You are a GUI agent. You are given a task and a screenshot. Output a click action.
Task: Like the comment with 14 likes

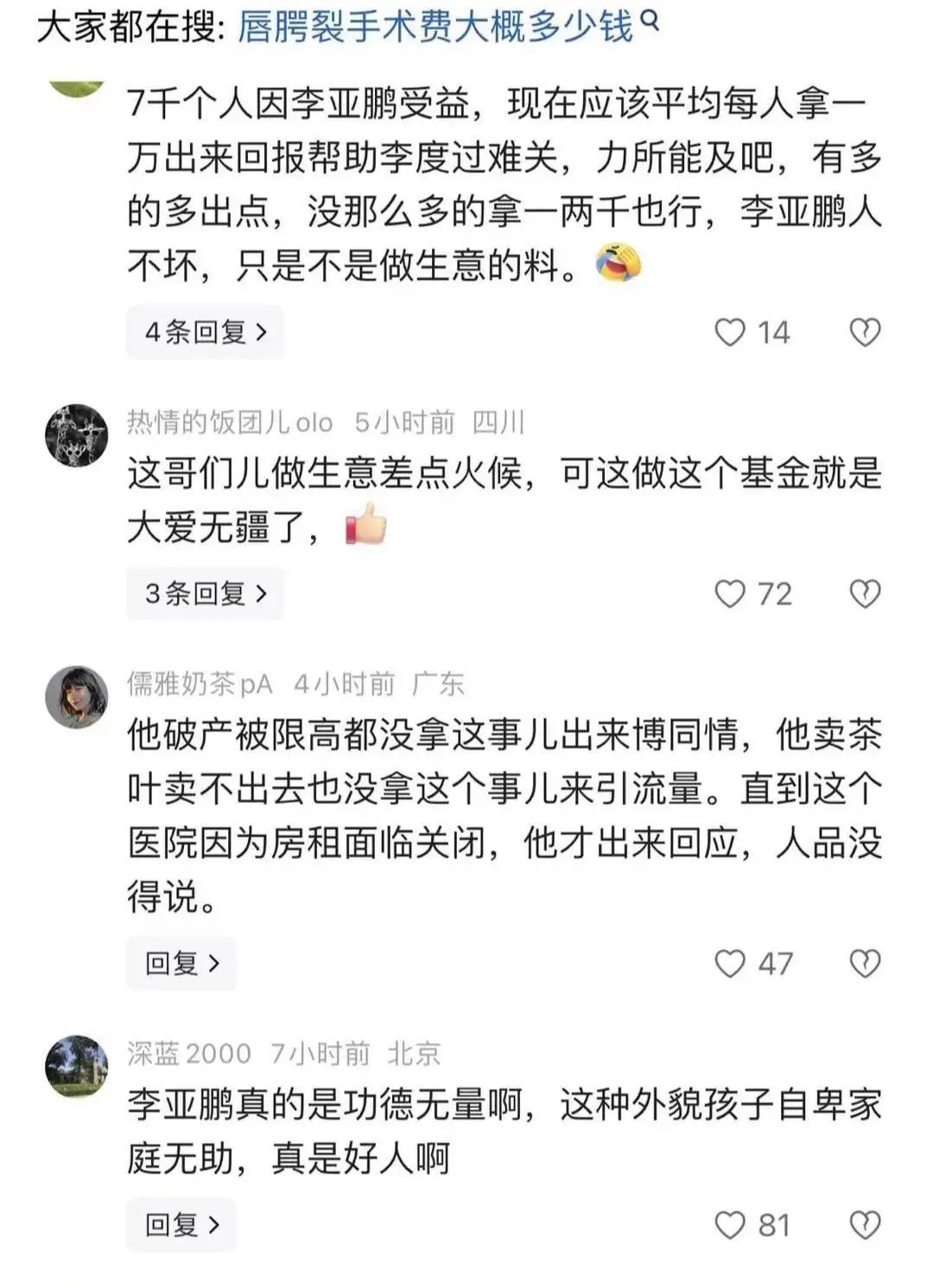[x=730, y=333]
